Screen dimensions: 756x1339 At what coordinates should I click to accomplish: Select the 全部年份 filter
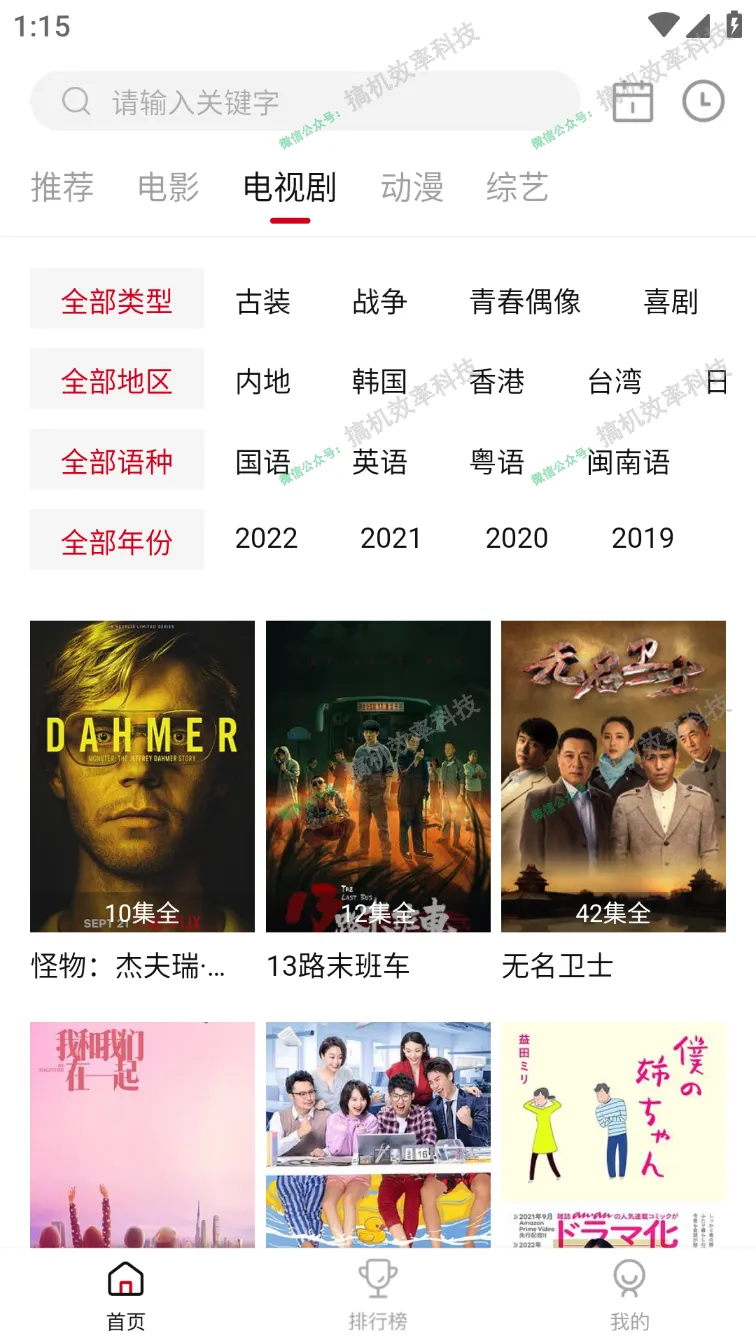point(117,541)
